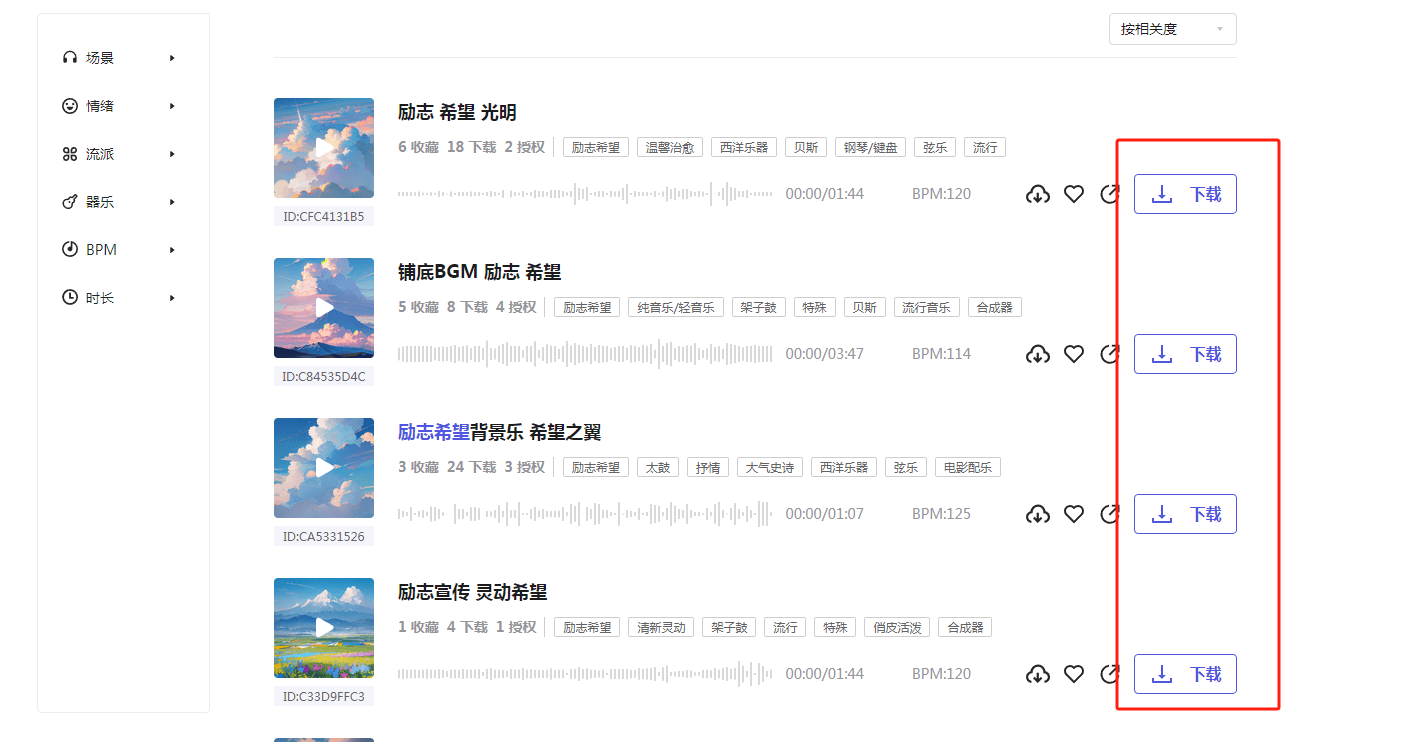The width and height of the screenshot is (1409, 742).
Task: Expand the BPM filter category
Action: coord(119,250)
